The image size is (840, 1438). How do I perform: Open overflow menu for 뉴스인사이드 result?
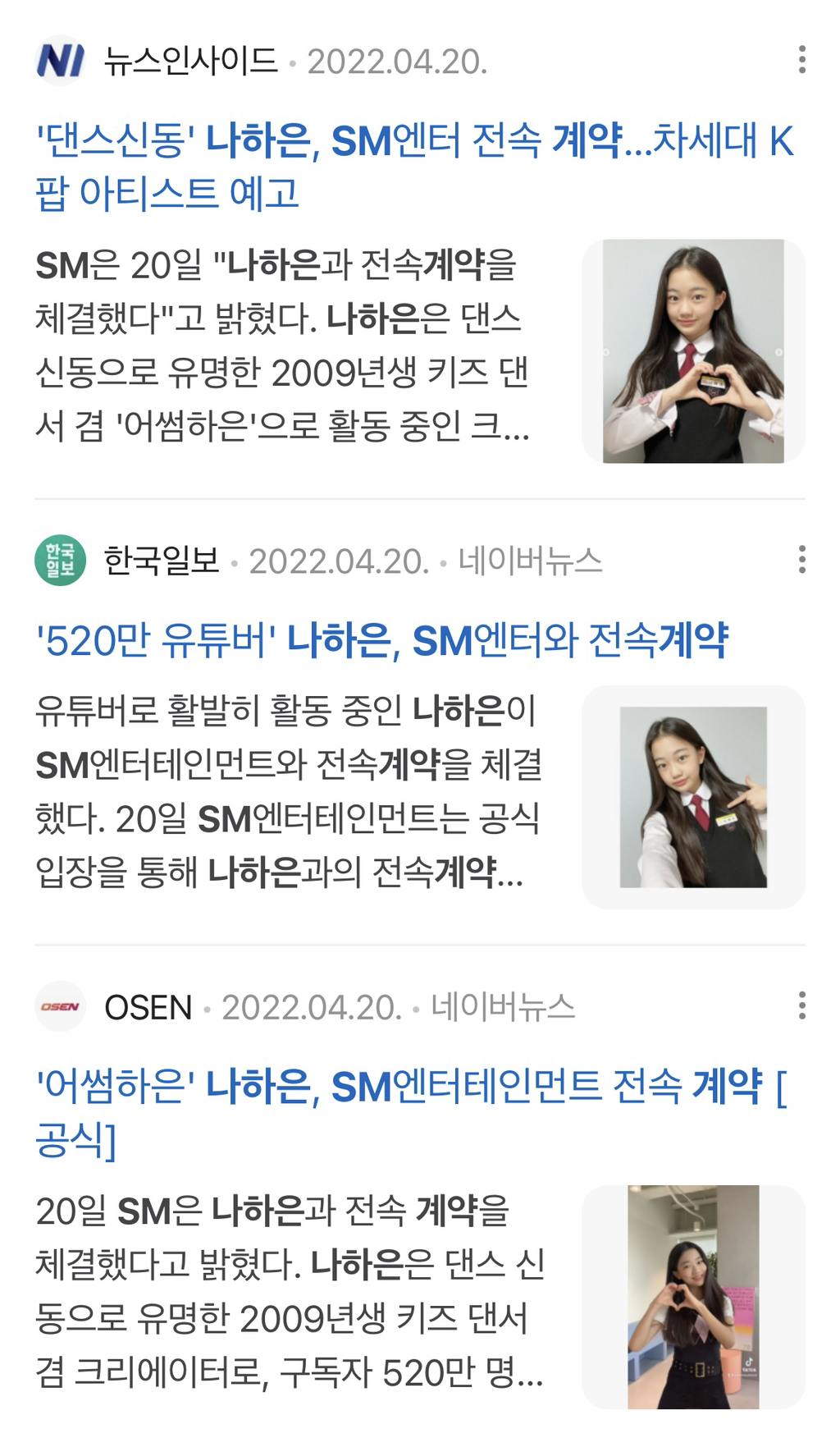pos(801,60)
